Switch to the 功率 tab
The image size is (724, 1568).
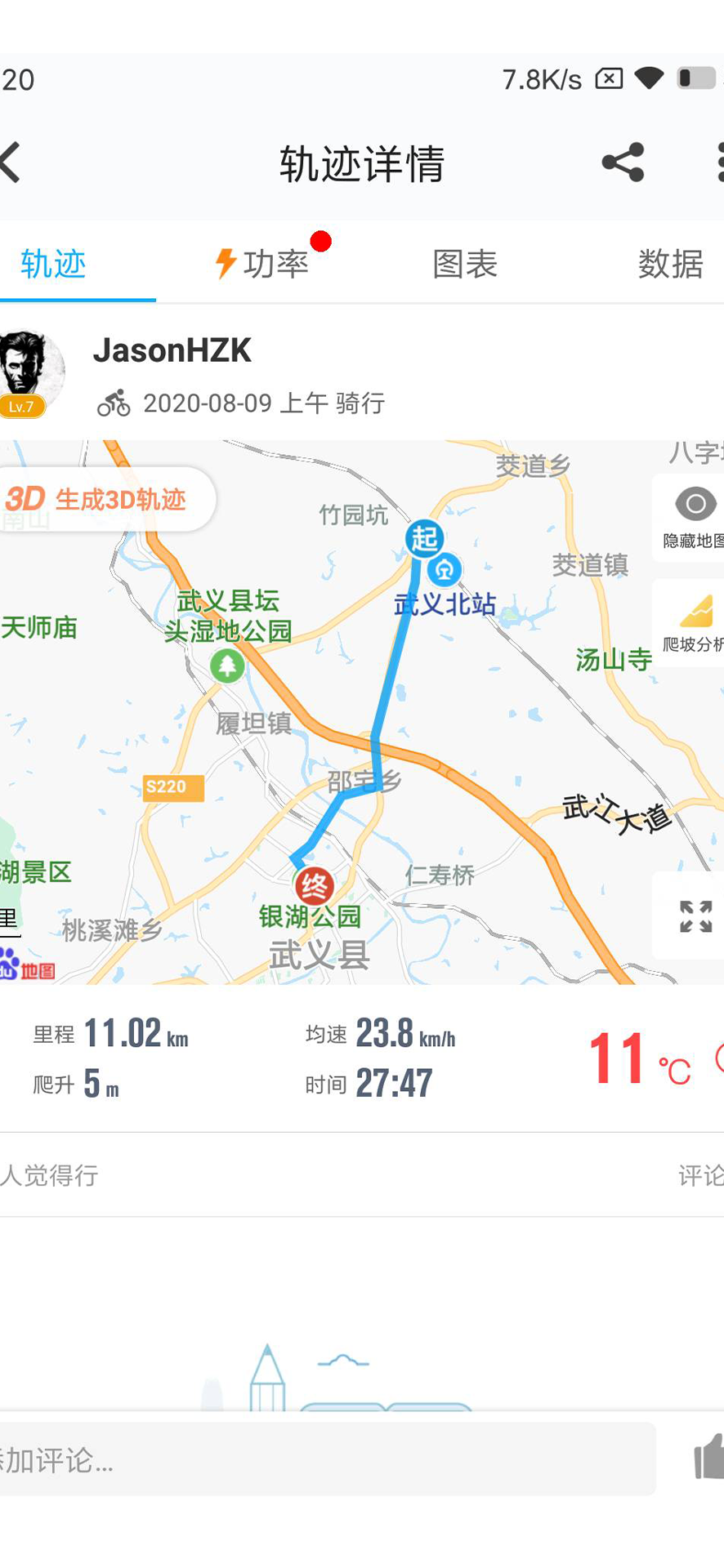coord(261,264)
